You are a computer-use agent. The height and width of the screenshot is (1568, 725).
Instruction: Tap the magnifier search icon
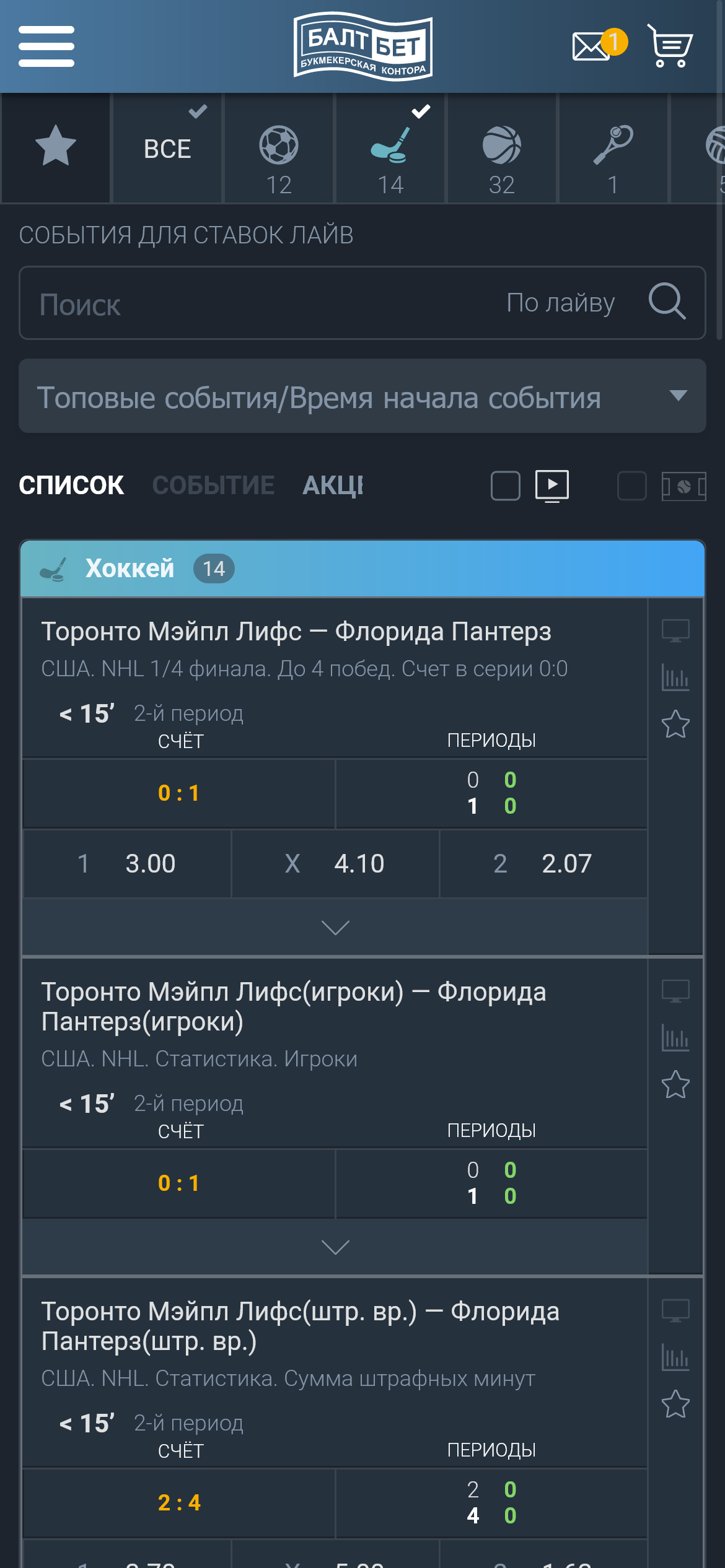tap(667, 302)
